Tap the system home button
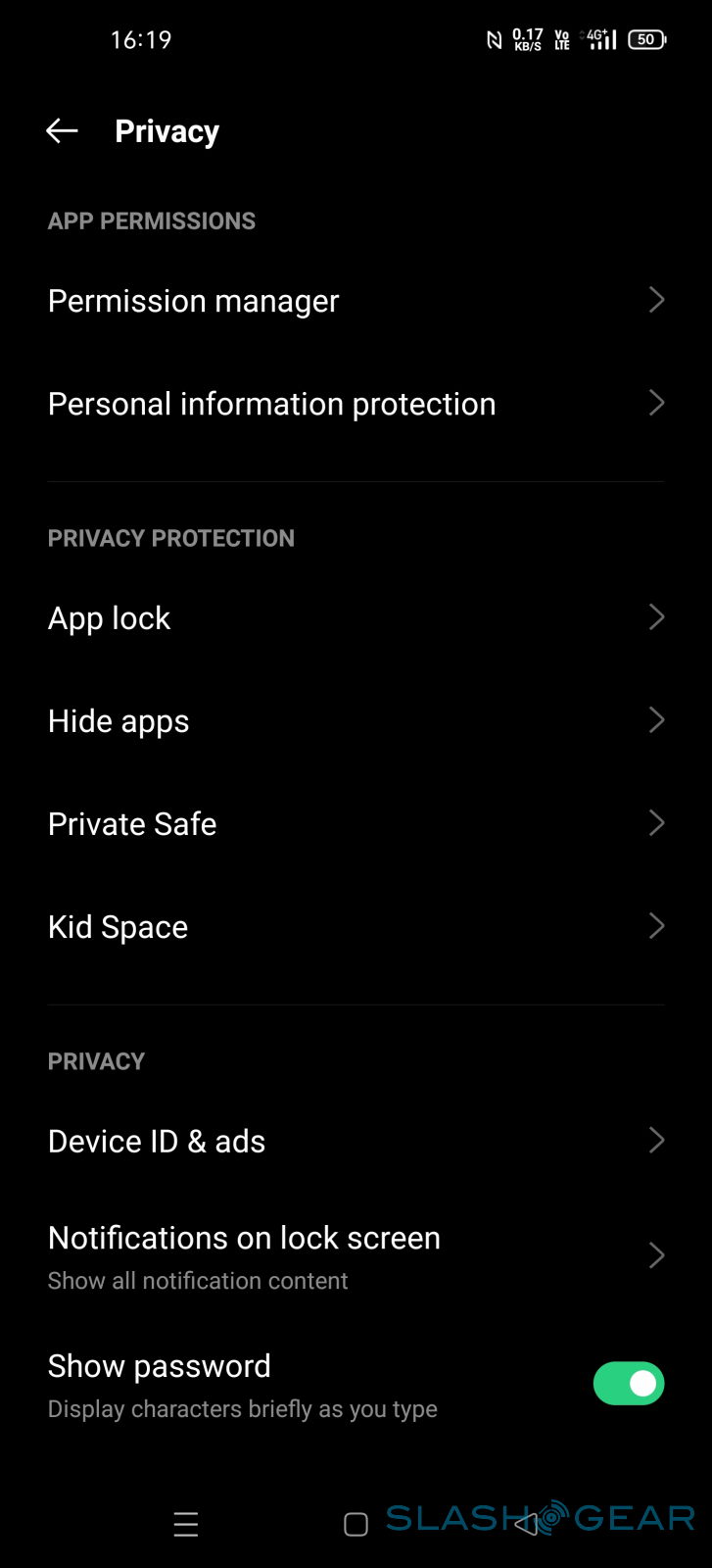The image size is (712, 1568). [x=356, y=1524]
